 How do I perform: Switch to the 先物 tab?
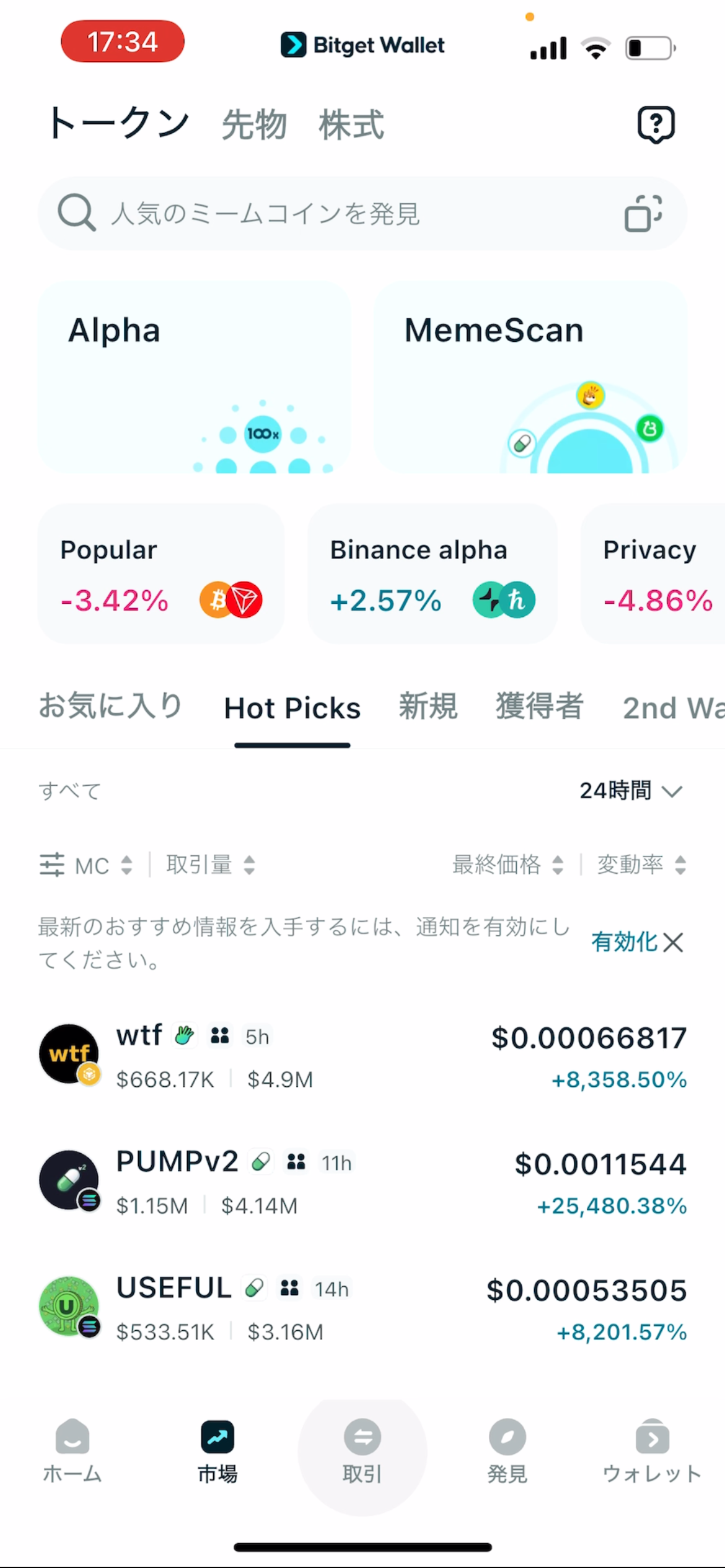tap(254, 124)
